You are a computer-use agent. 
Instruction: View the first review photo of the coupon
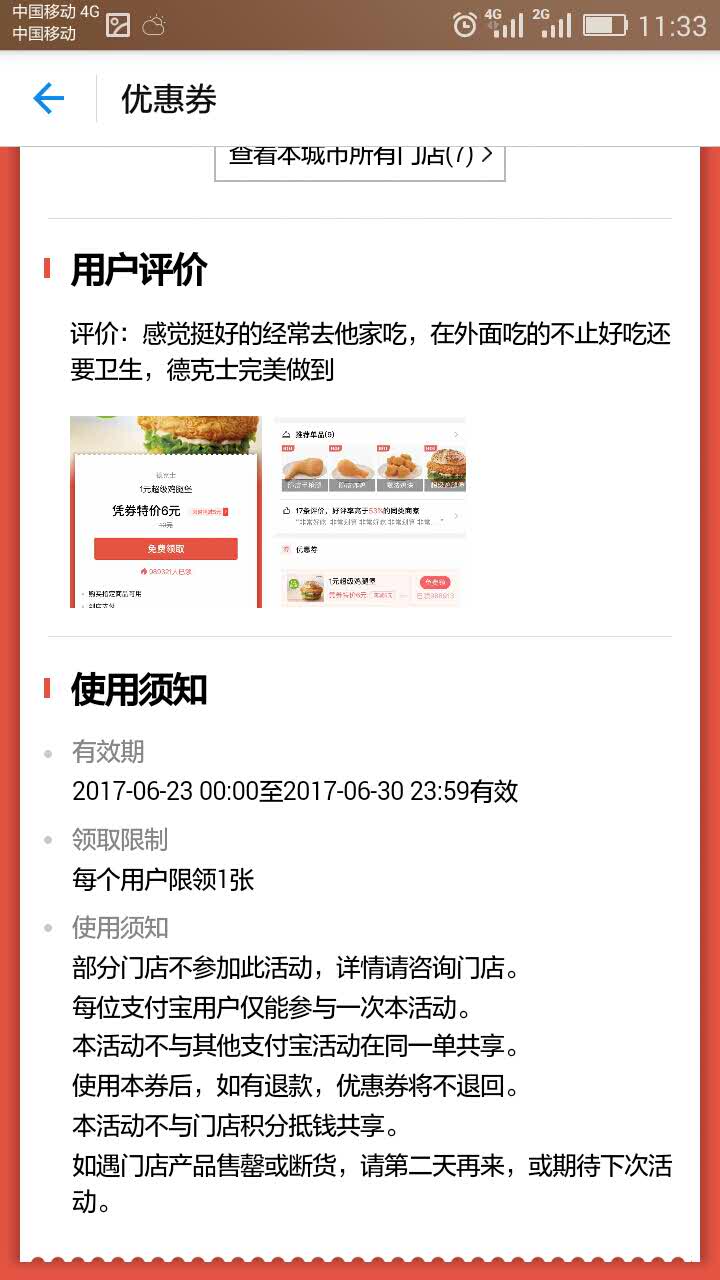click(166, 512)
